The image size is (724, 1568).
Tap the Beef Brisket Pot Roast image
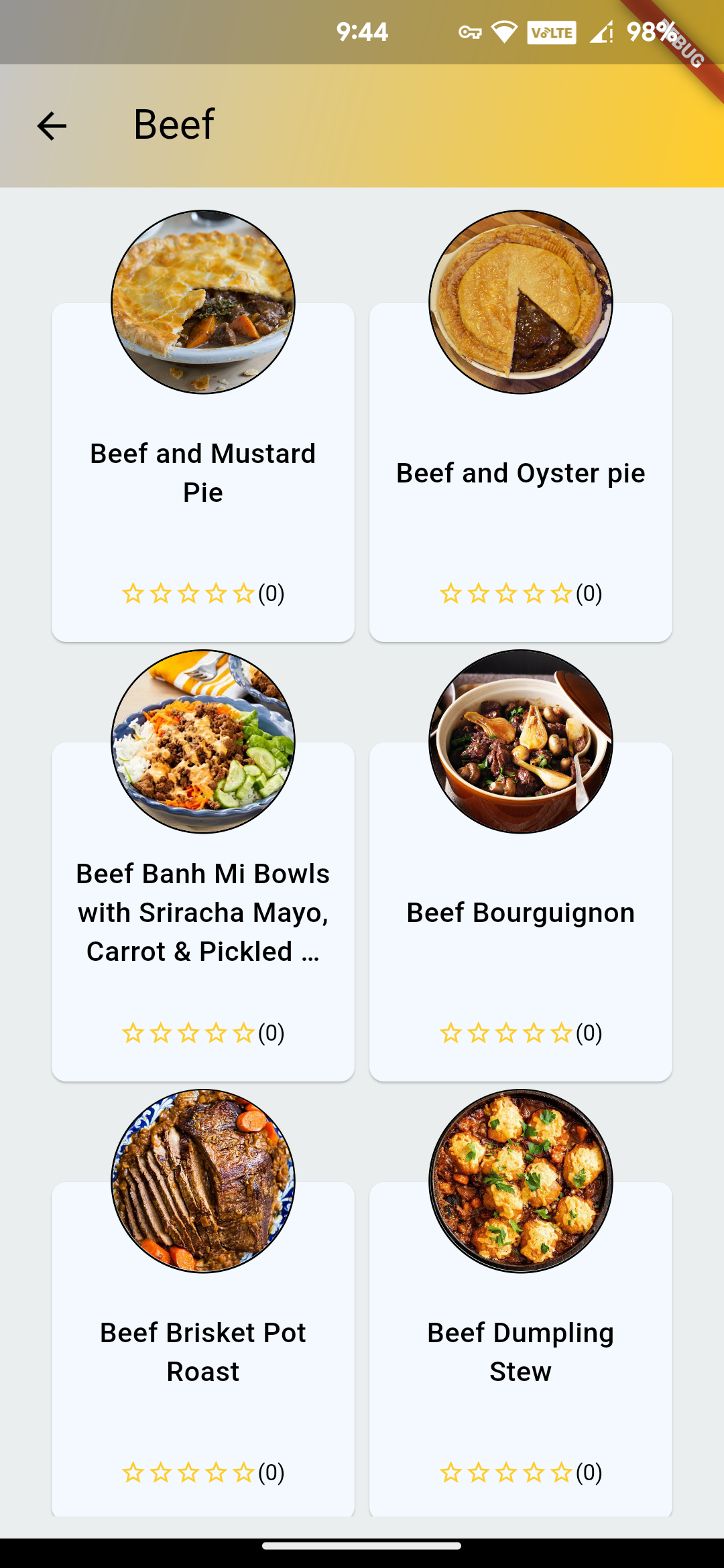203,1179
